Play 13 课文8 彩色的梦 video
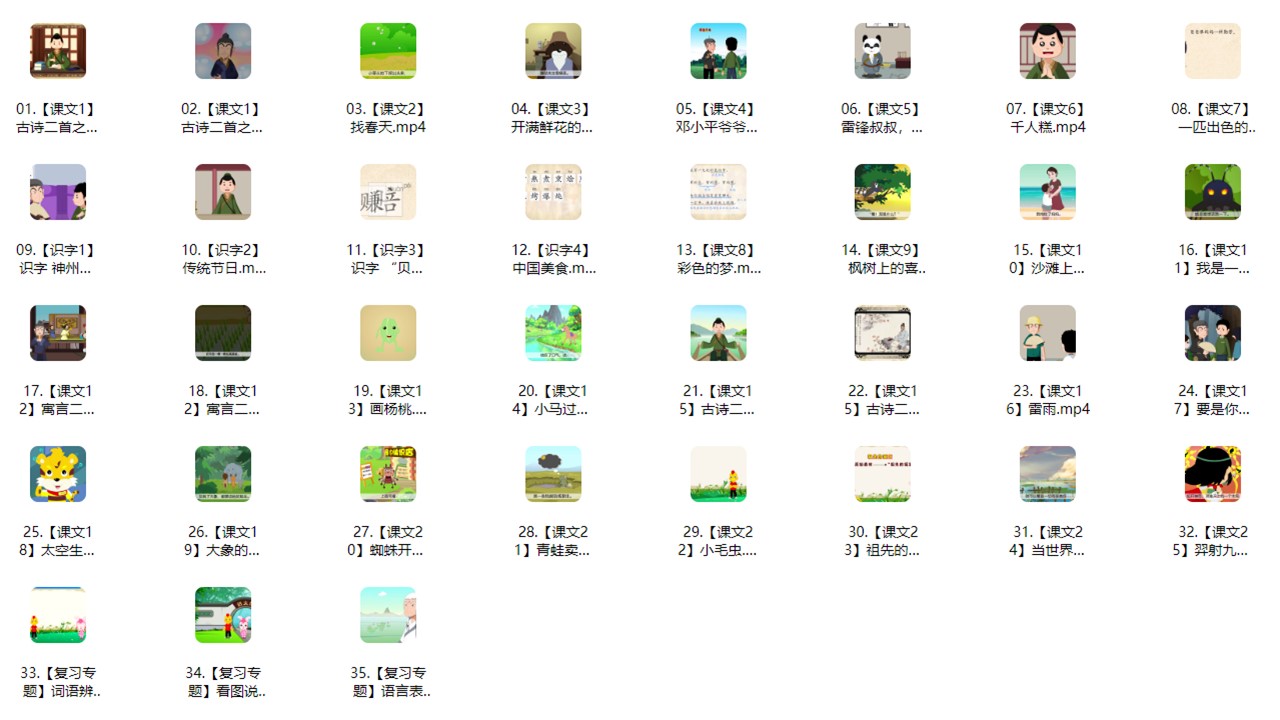 718,193
